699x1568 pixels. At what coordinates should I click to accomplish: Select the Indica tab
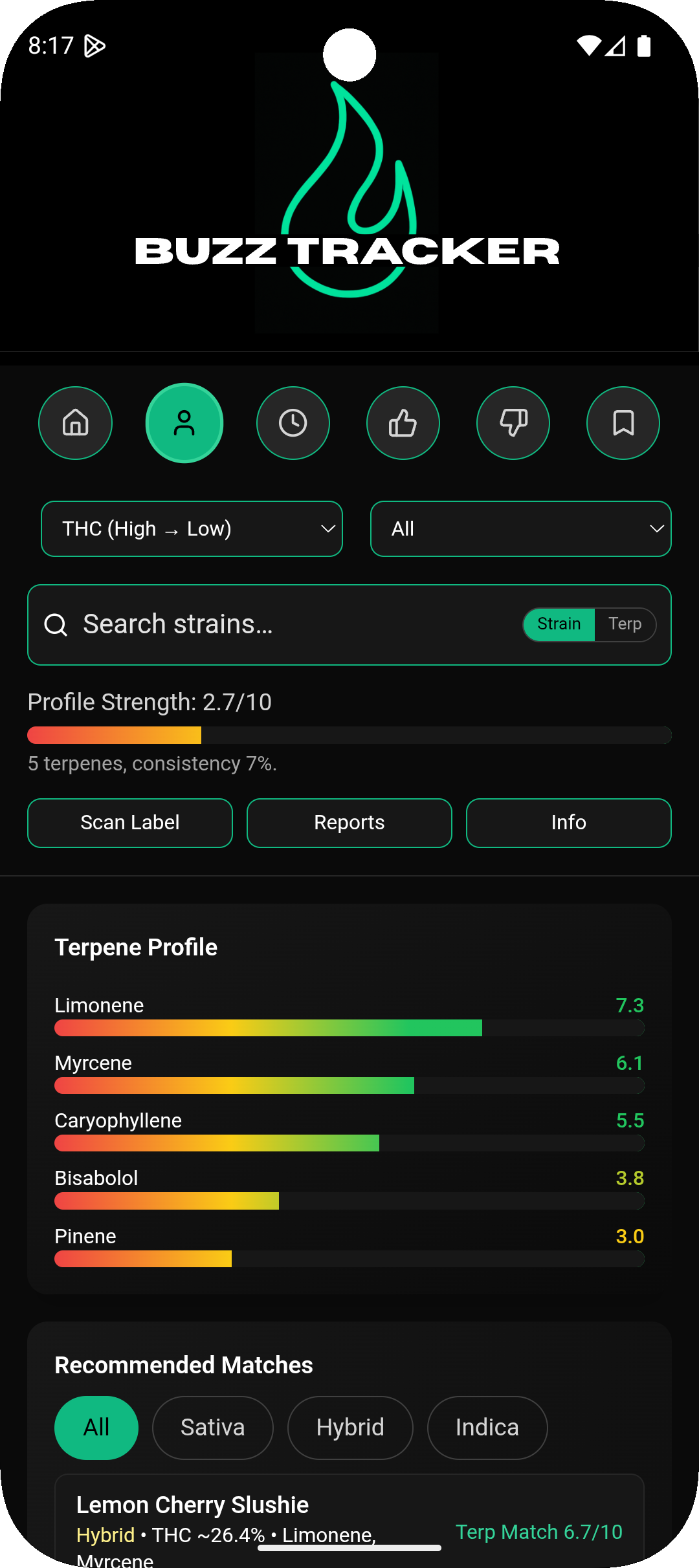coord(487,1428)
